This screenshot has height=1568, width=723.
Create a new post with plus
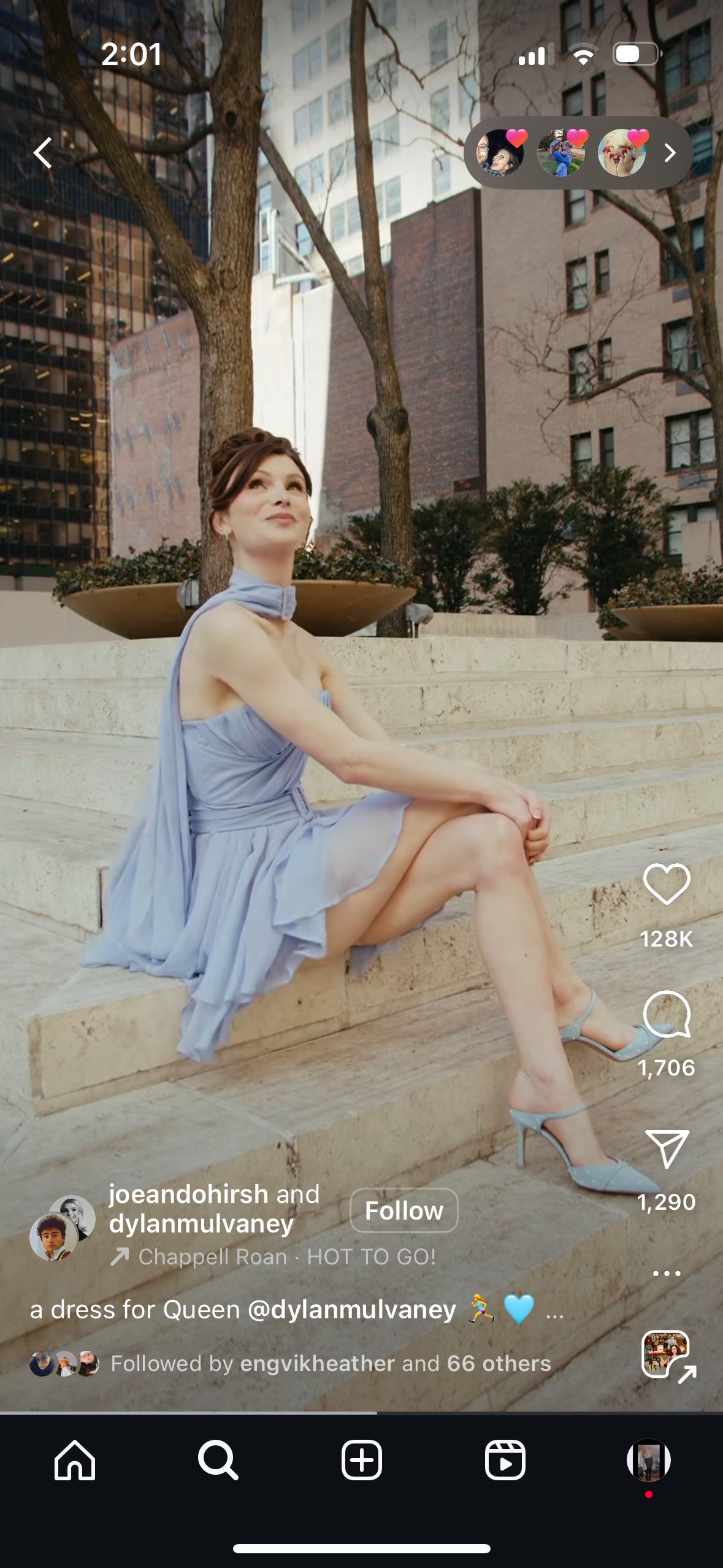tap(362, 1460)
